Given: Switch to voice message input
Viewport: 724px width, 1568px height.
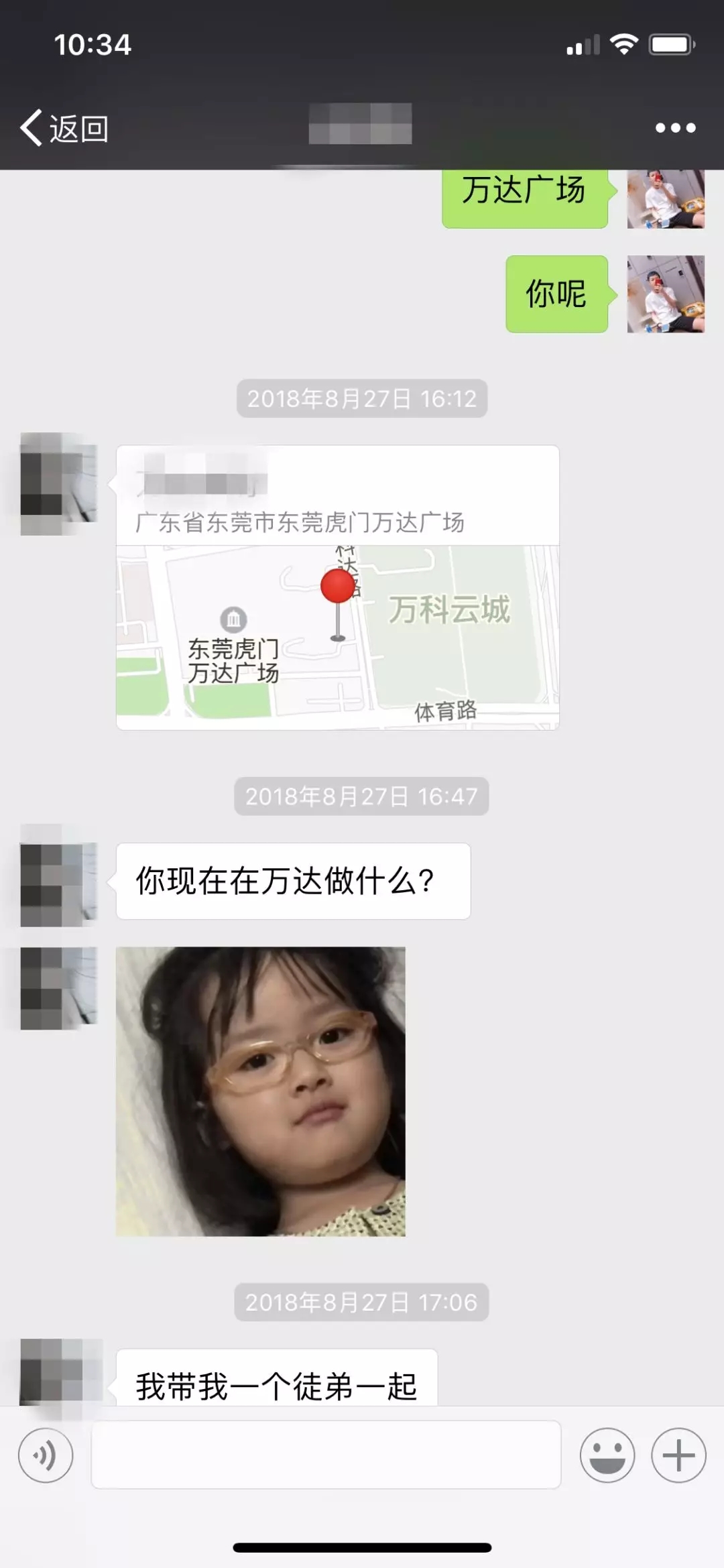Looking at the screenshot, I should coord(46,1455).
